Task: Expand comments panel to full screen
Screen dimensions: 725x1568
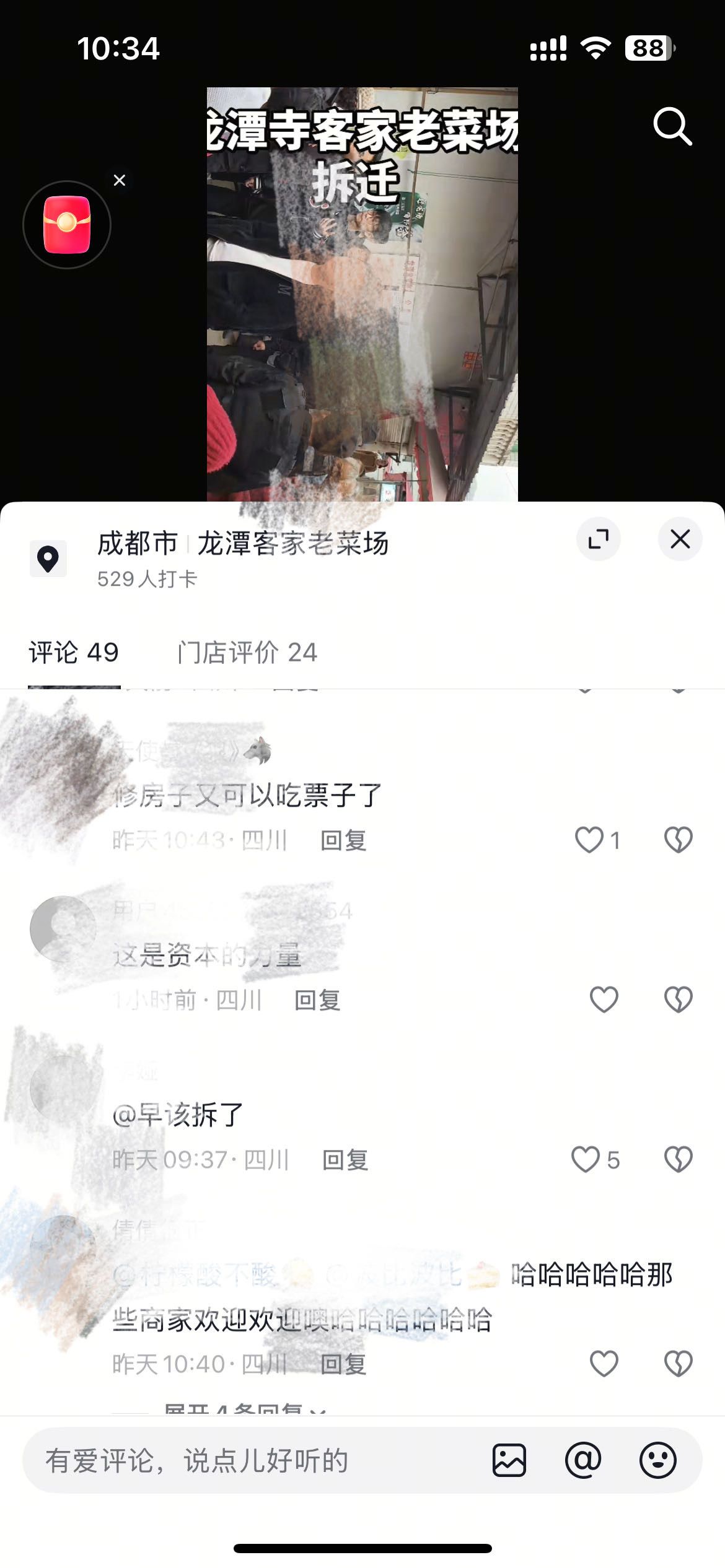Action: [x=598, y=539]
